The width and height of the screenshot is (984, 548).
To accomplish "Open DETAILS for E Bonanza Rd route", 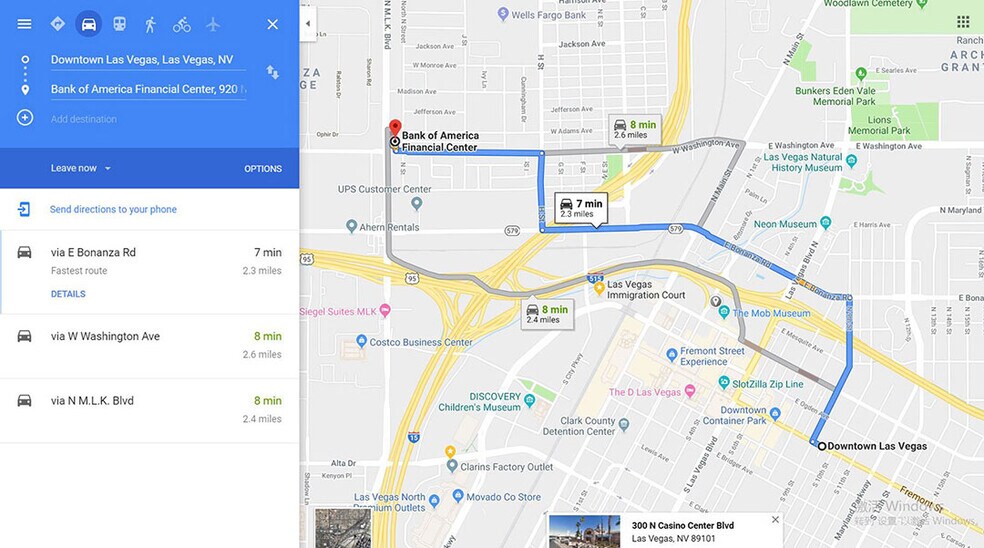I will tap(68, 294).
